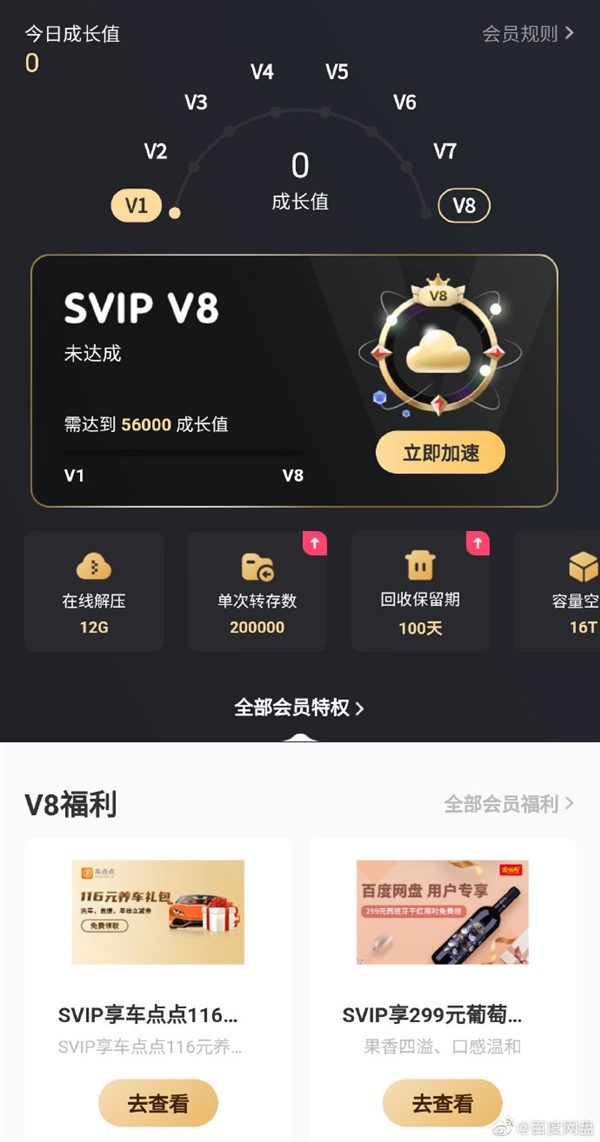
Task: Select the V1 level badge
Action: pyautogui.click(x=136, y=206)
